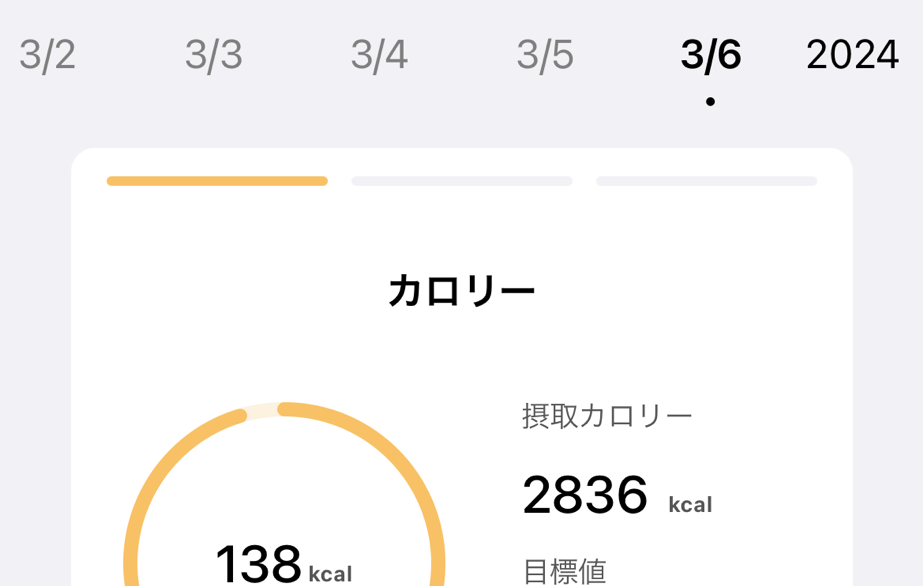Open the 2024 year picker
923x586 pixels.
[852, 55]
